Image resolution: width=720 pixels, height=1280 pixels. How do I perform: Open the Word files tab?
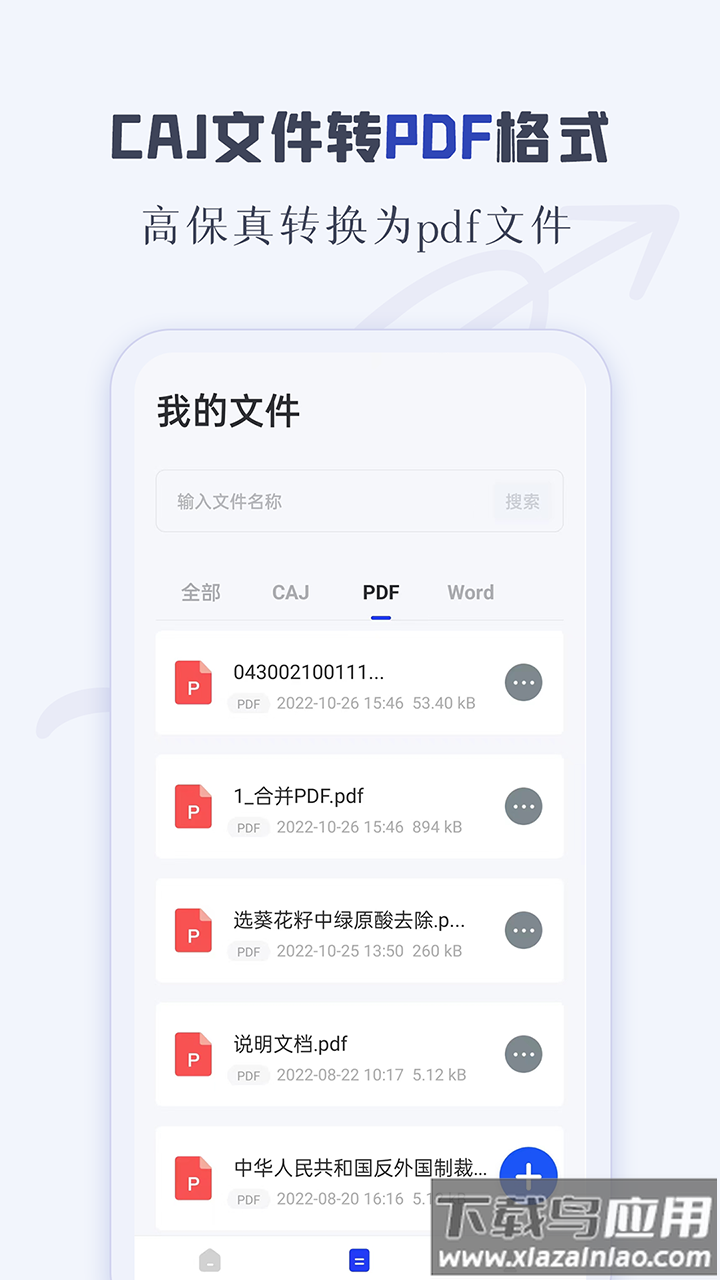470,592
